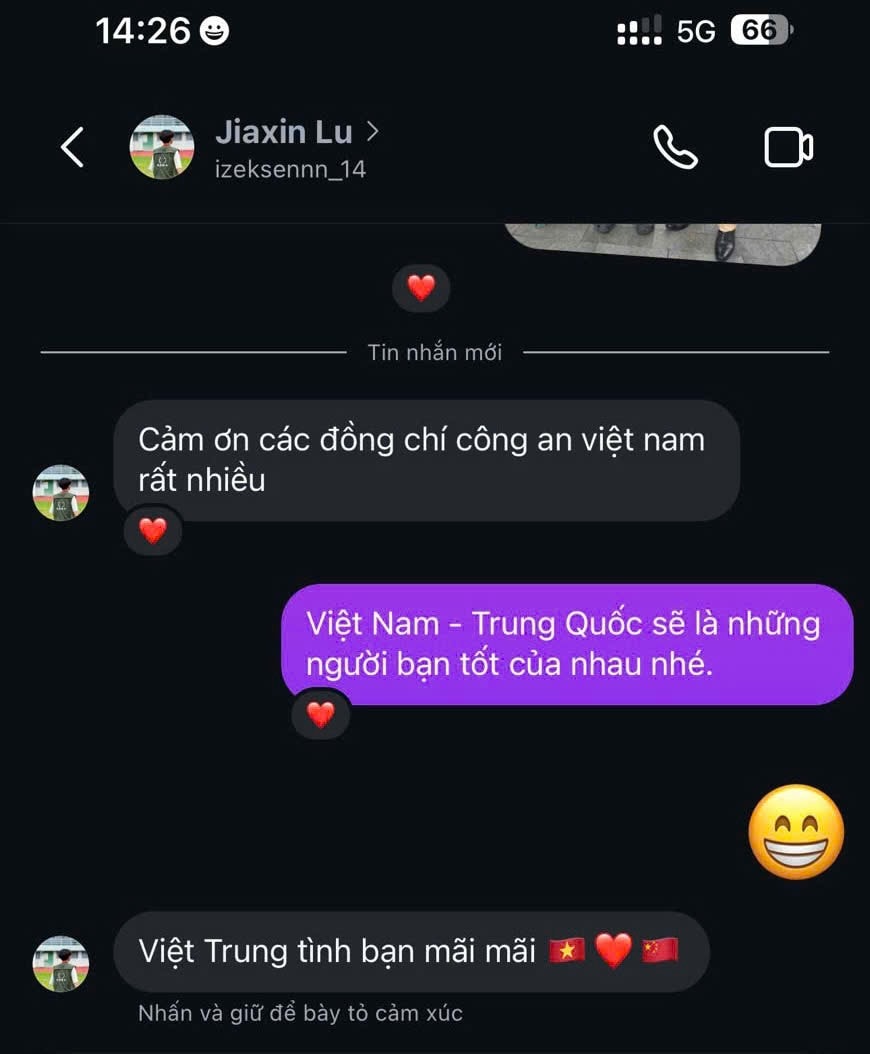Tap the heart reaction under the purple message
This screenshot has width=870, height=1054.
320,714
